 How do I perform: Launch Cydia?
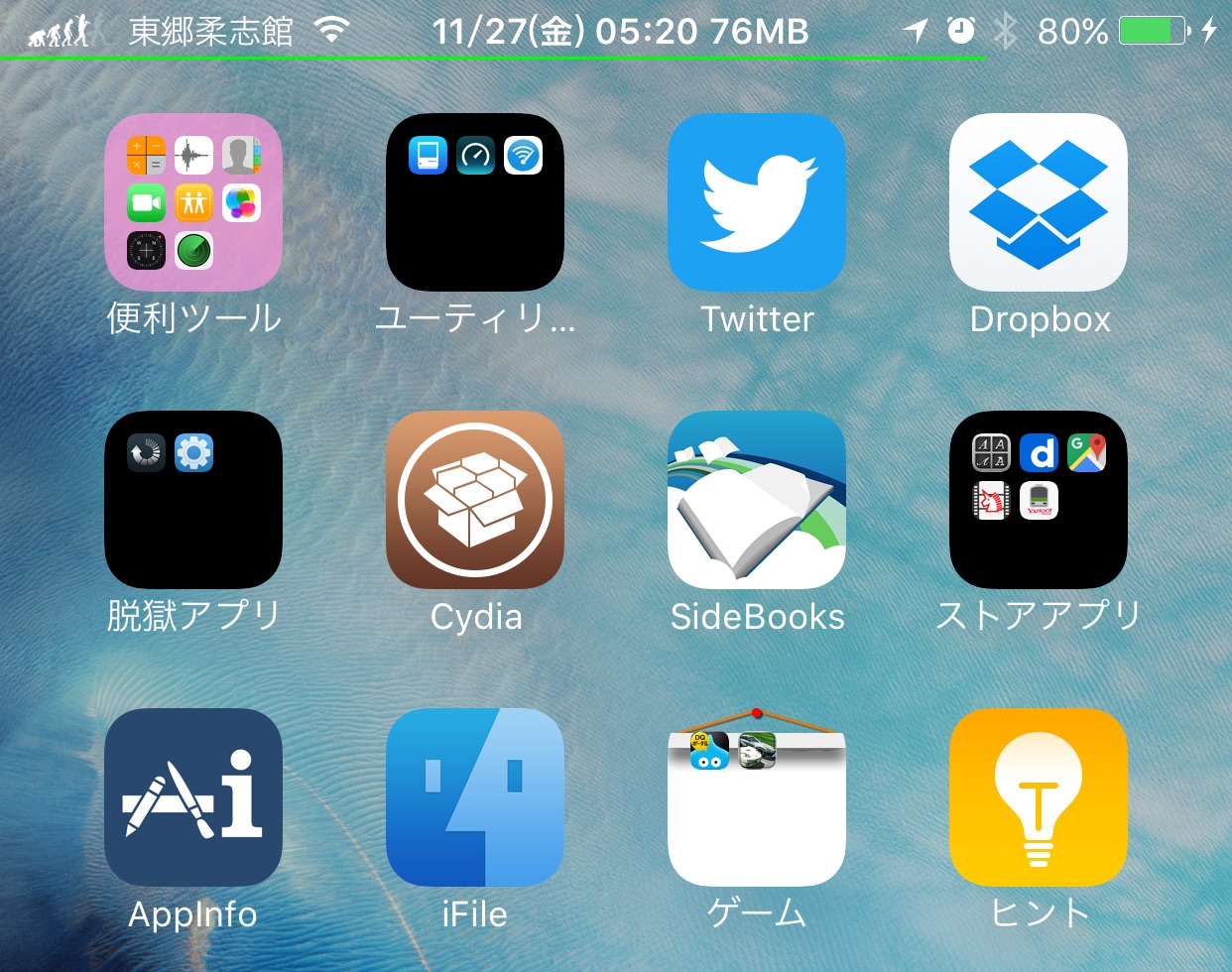pos(474,500)
